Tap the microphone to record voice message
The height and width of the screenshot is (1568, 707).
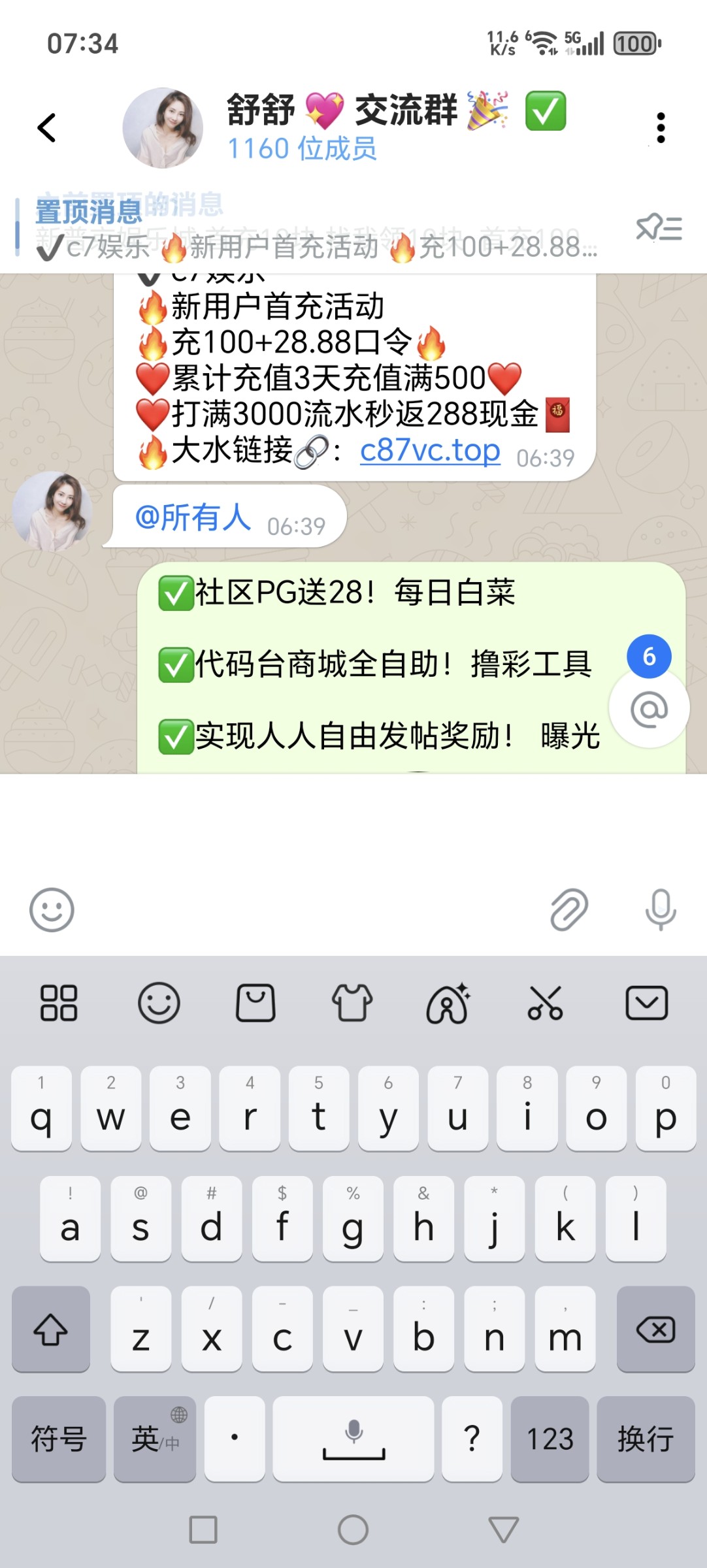click(x=660, y=909)
